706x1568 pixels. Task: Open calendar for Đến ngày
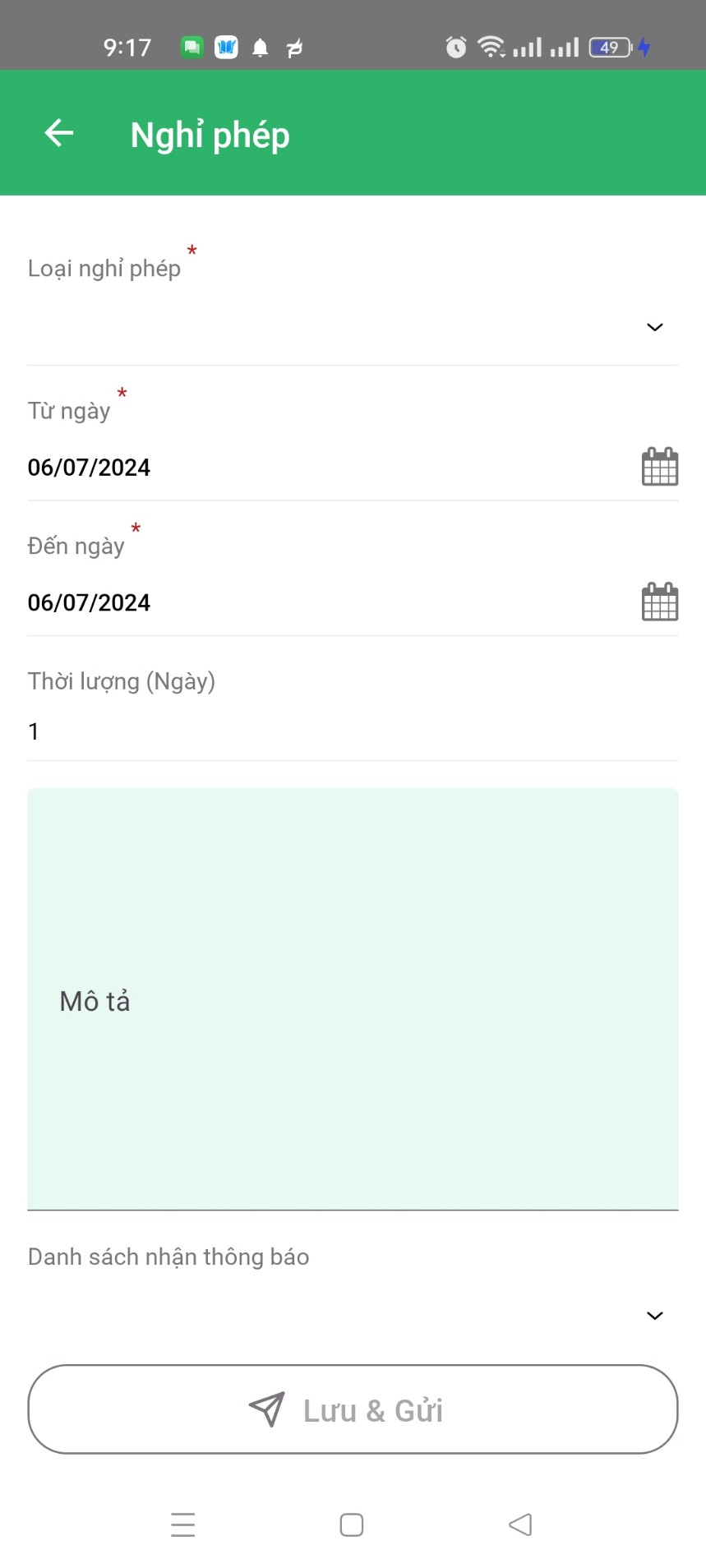pyautogui.click(x=659, y=602)
